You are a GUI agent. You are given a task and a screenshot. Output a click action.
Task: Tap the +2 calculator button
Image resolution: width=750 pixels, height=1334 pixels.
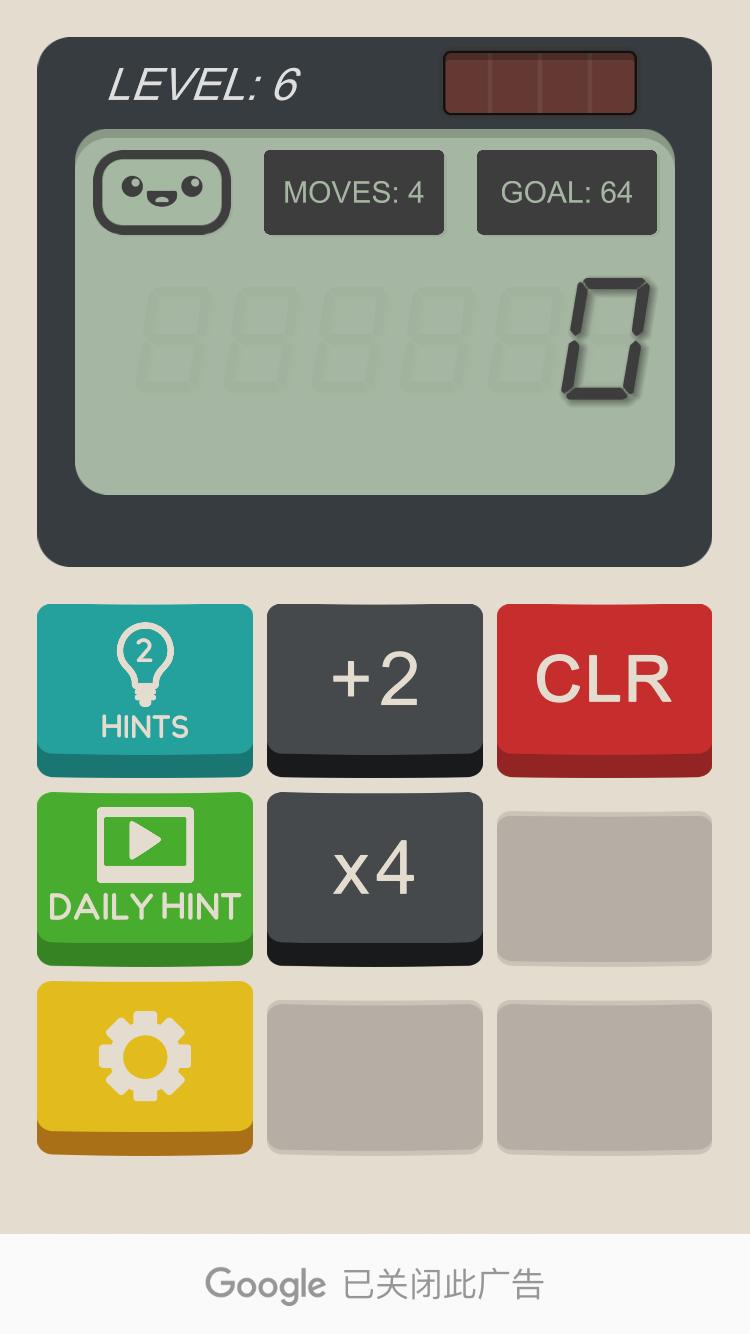point(374,681)
